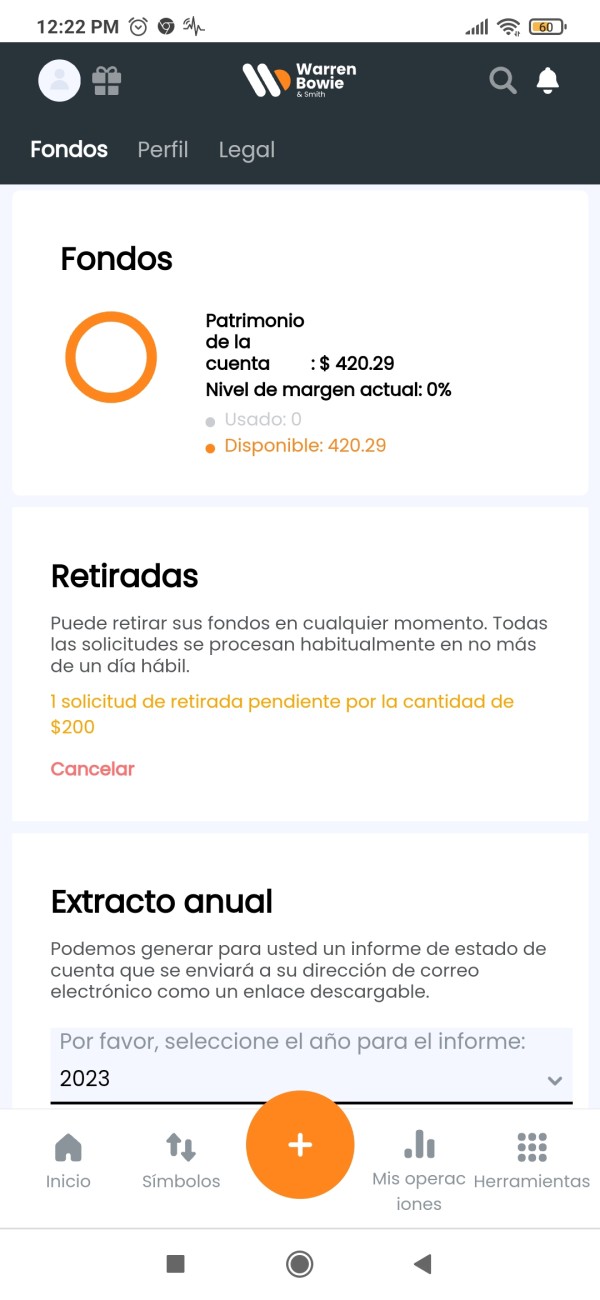Open the Símbolos section
The width and height of the screenshot is (600, 1300).
click(x=181, y=1161)
